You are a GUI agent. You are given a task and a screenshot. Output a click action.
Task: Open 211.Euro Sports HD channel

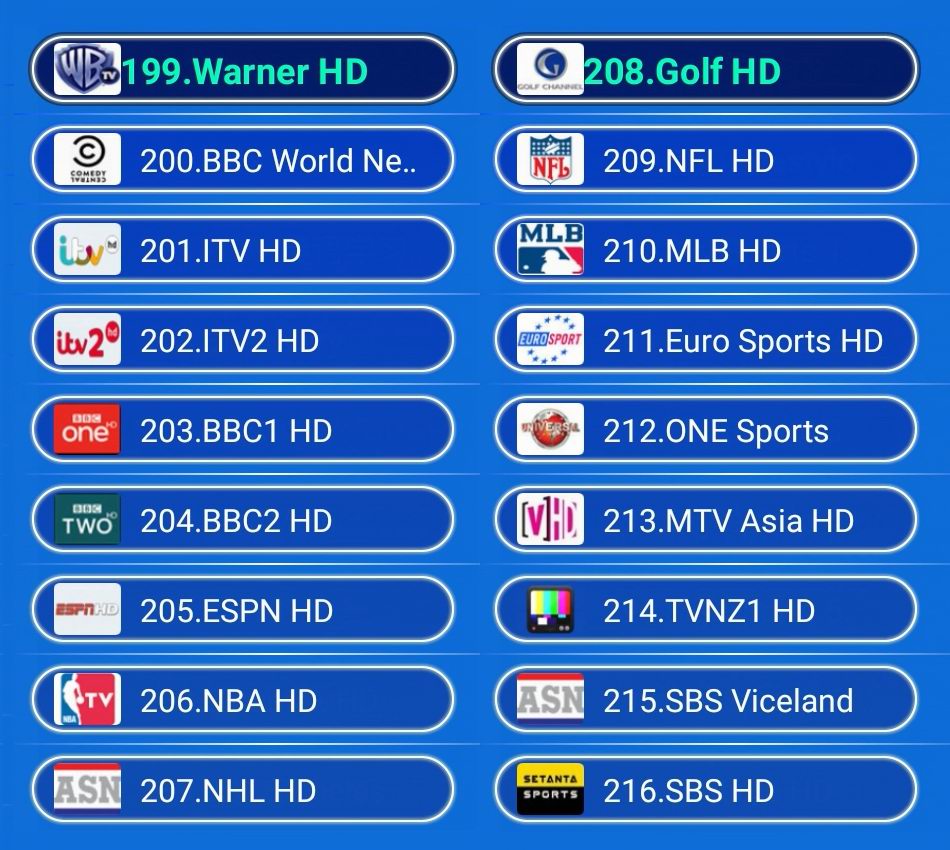coord(705,341)
